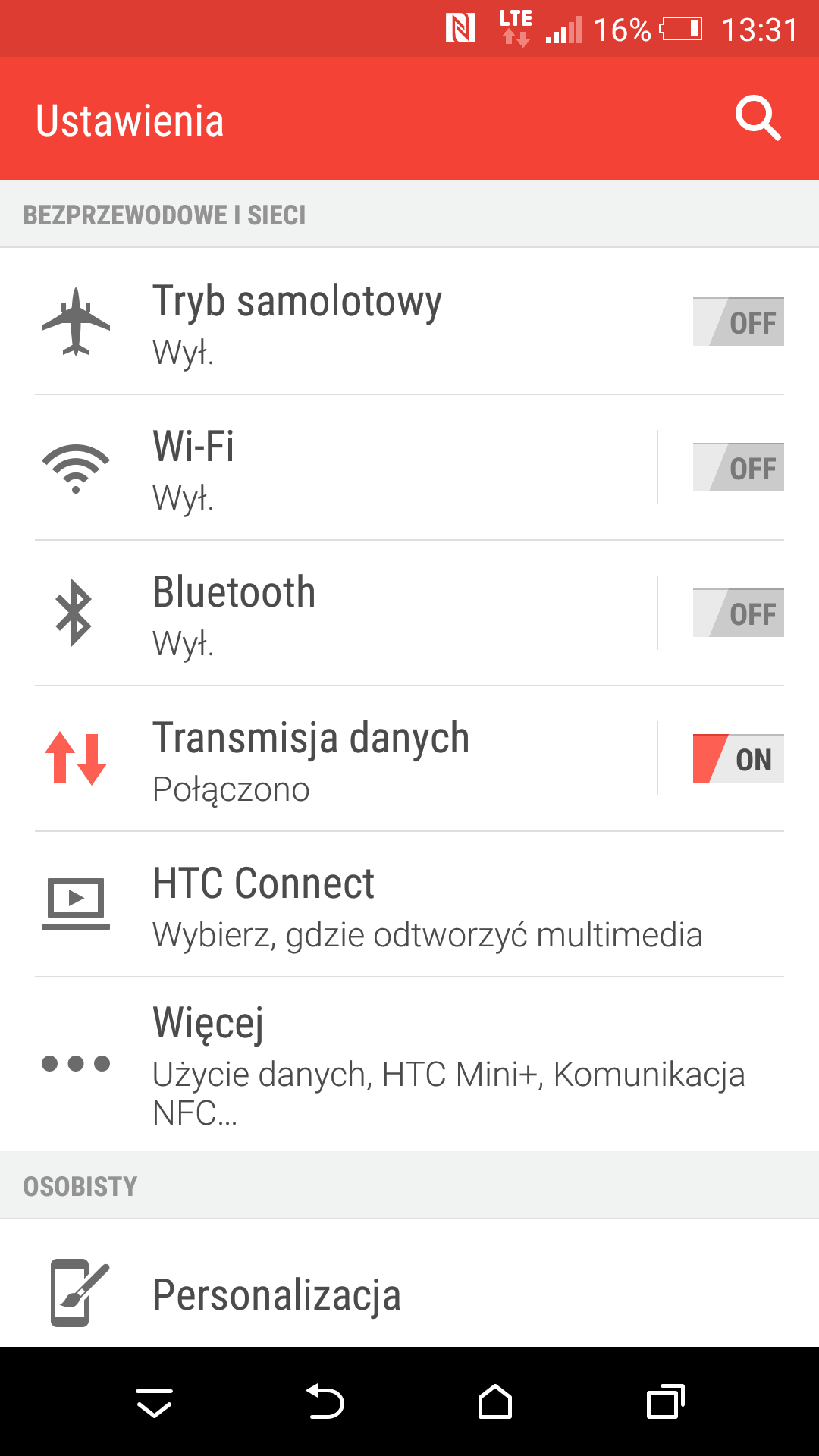Open HTC Connect
This screenshot has height=1456, width=819.
click(409, 905)
